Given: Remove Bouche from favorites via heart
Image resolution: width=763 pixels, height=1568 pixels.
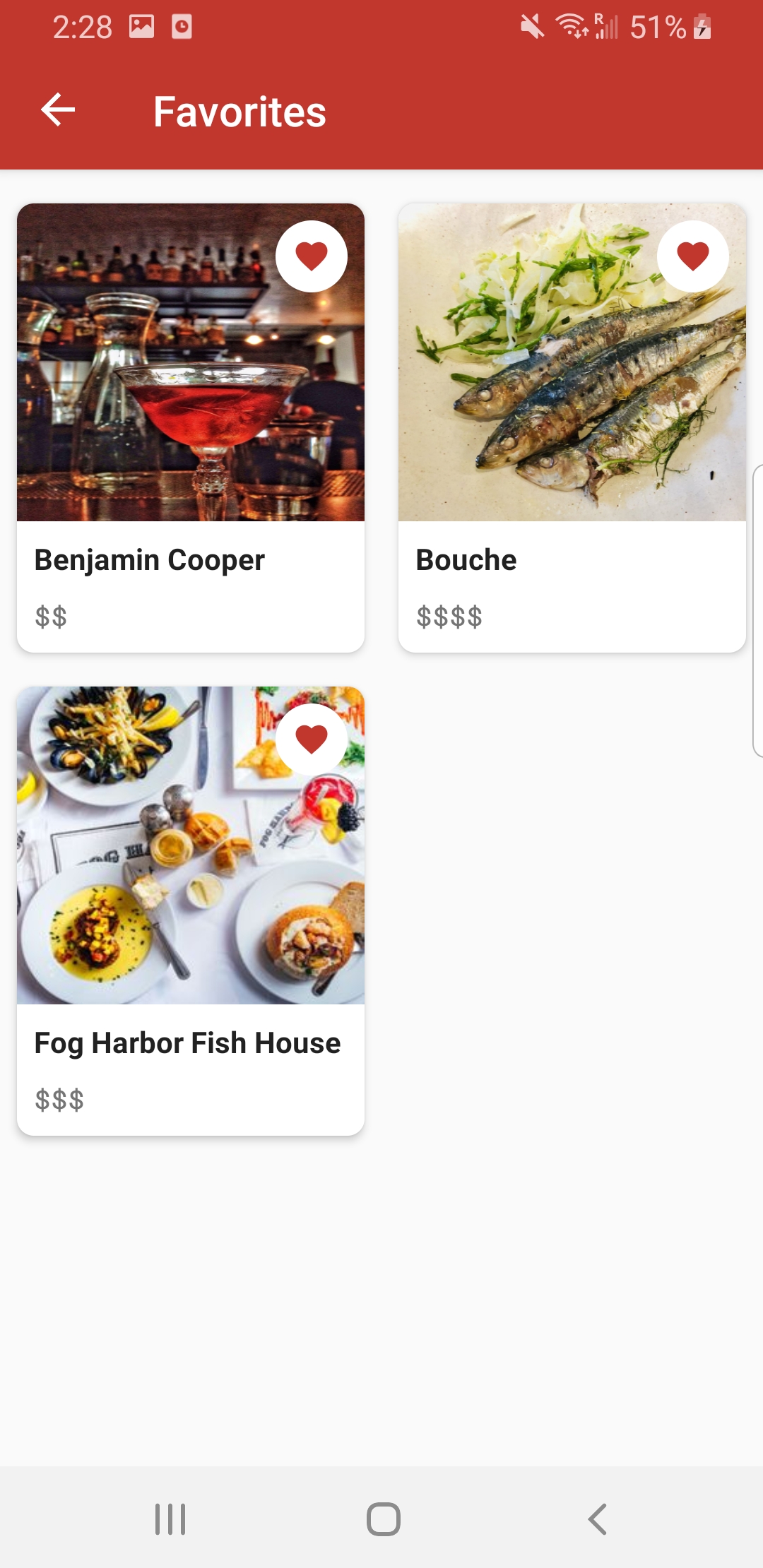Looking at the screenshot, I should click(x=692, y=256).
